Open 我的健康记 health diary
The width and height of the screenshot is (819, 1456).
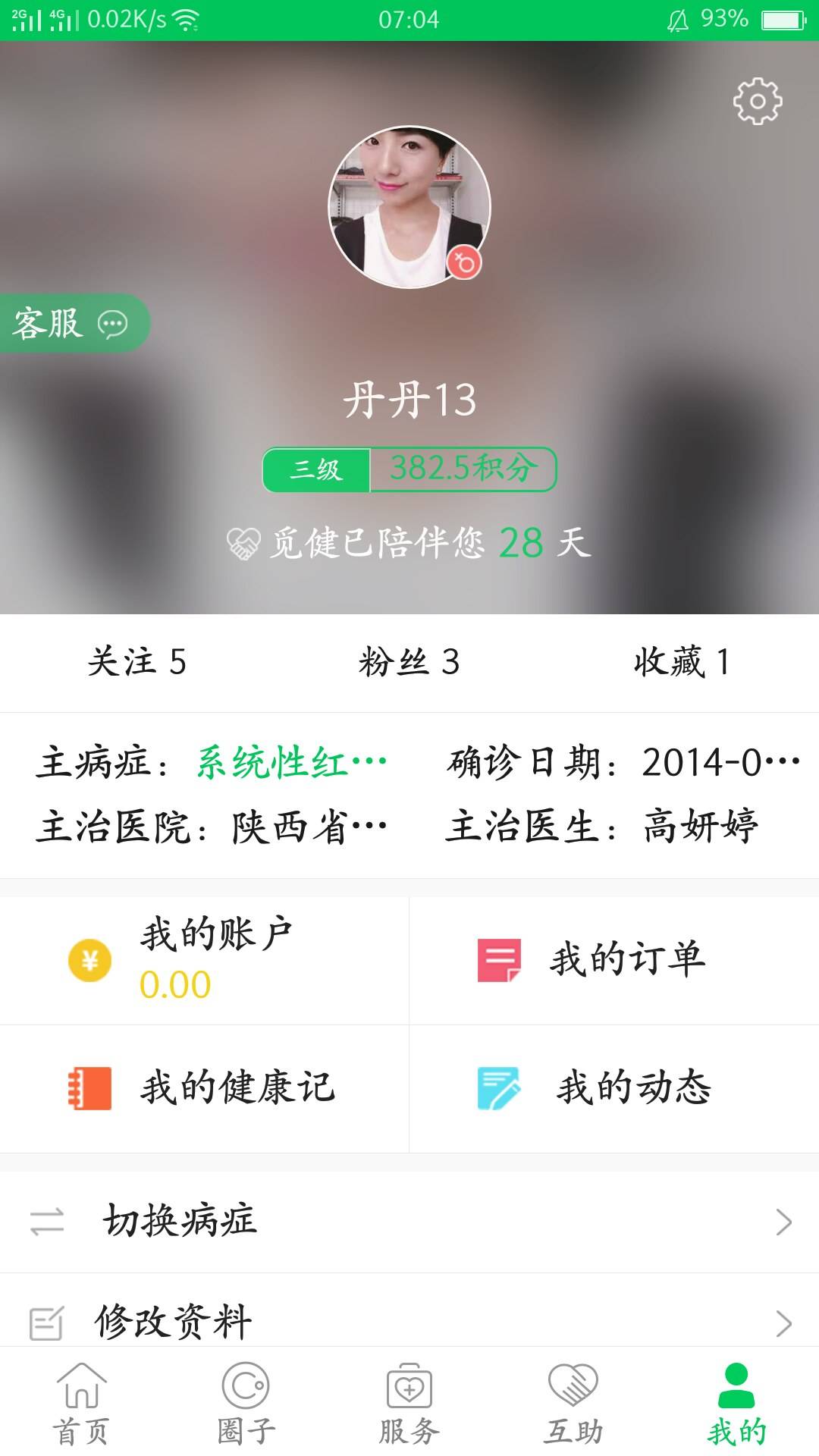click(x=205, y=1088)
